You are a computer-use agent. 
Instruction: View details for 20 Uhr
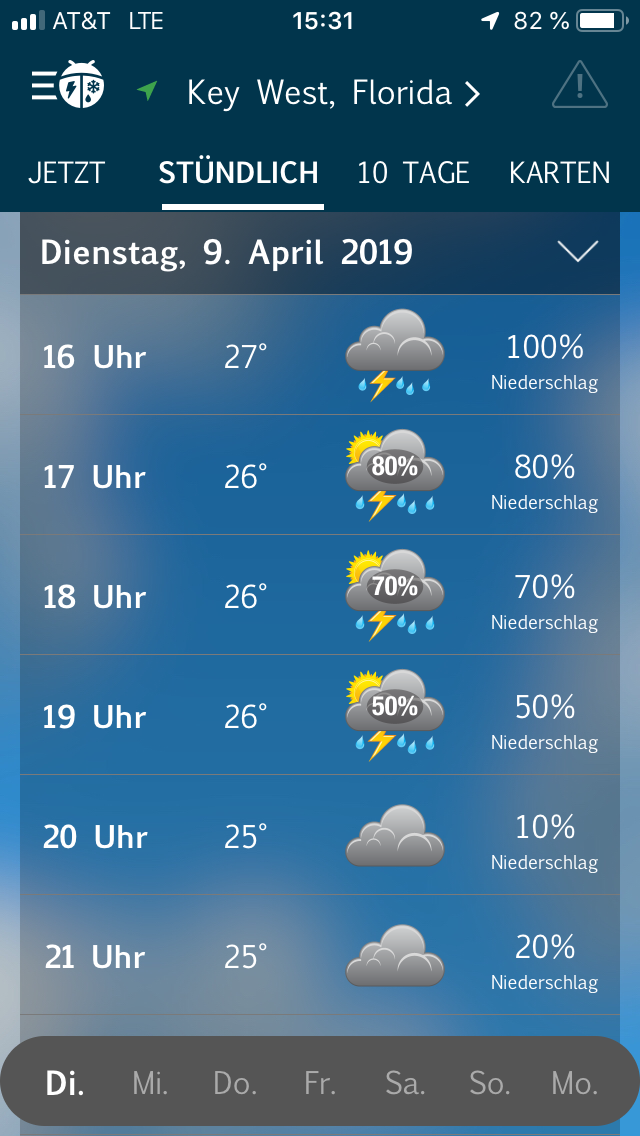(x=320, y=835)
